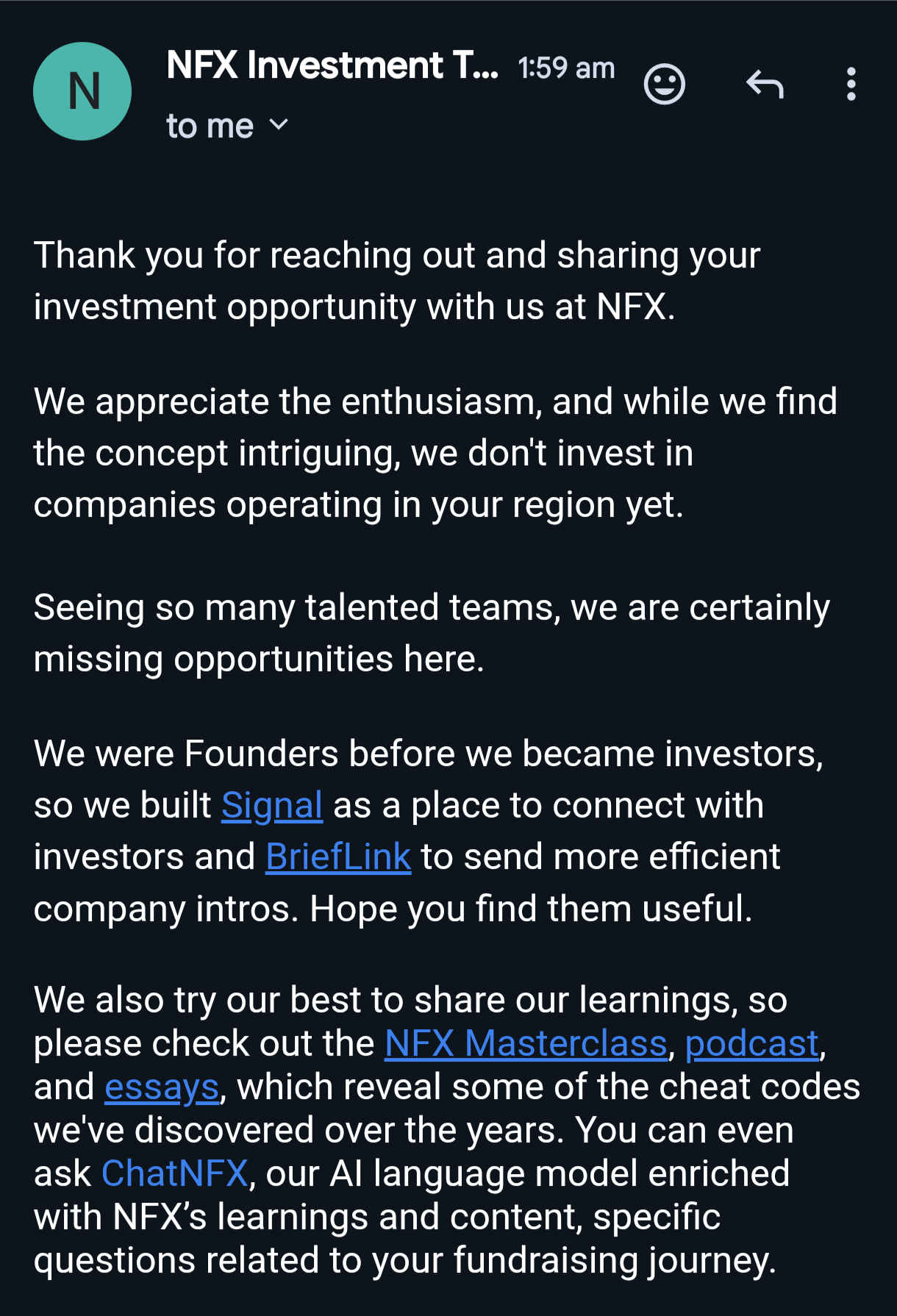
Task: Open the email's more options menu
Action: click(851, 85)
